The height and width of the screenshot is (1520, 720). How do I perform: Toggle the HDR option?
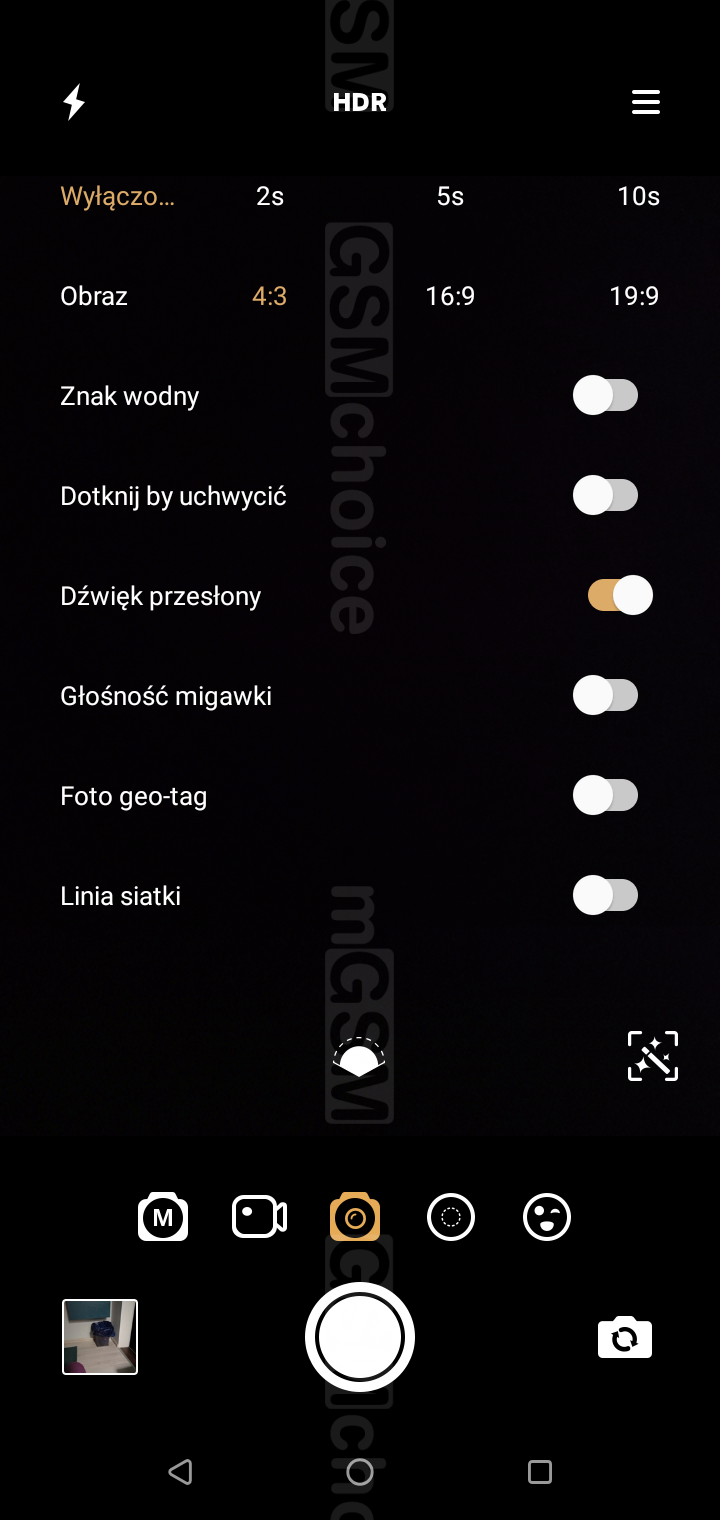point(360,102)
